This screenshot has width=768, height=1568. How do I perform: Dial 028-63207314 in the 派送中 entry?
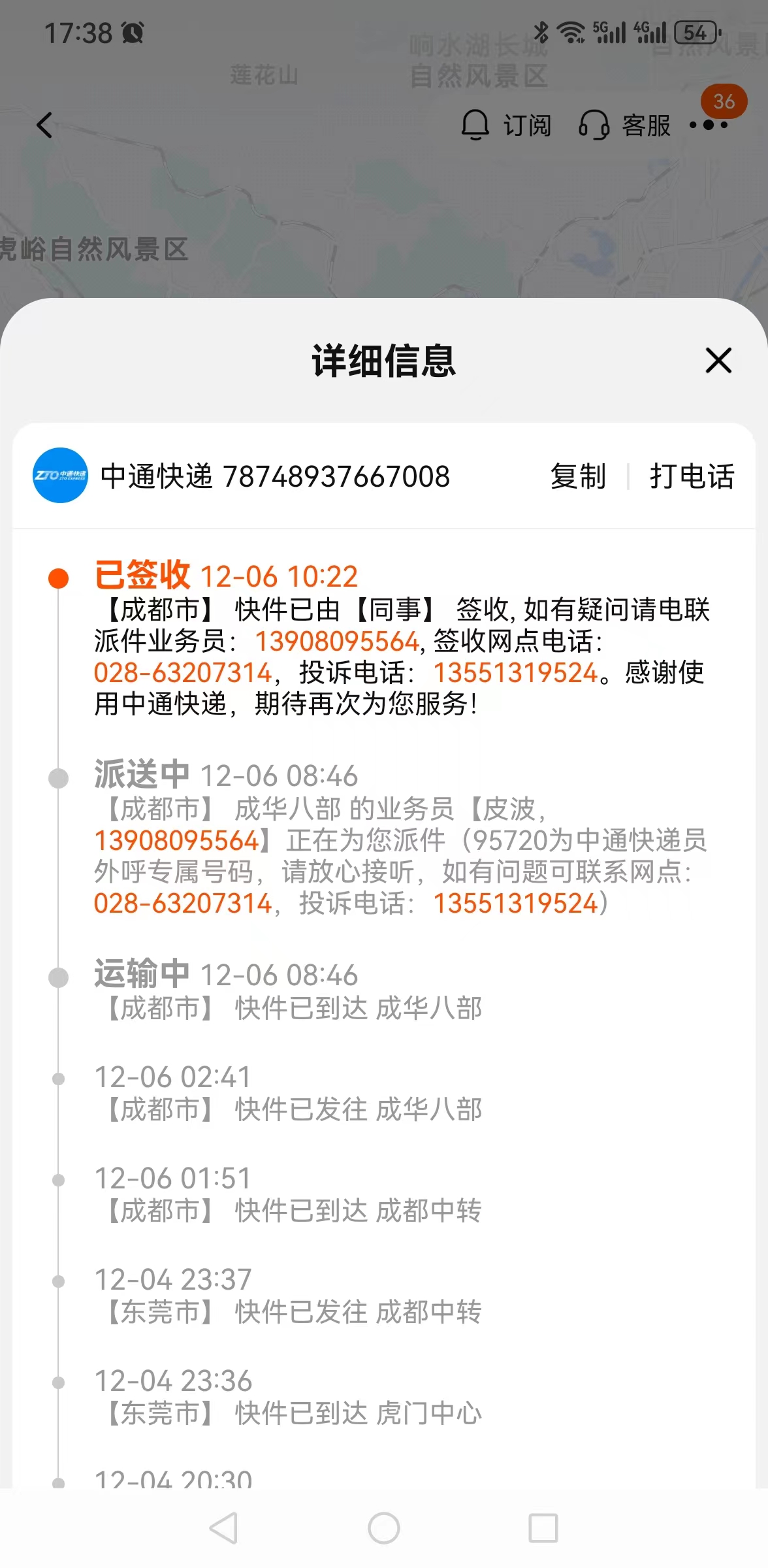click(x=182, y=904)
